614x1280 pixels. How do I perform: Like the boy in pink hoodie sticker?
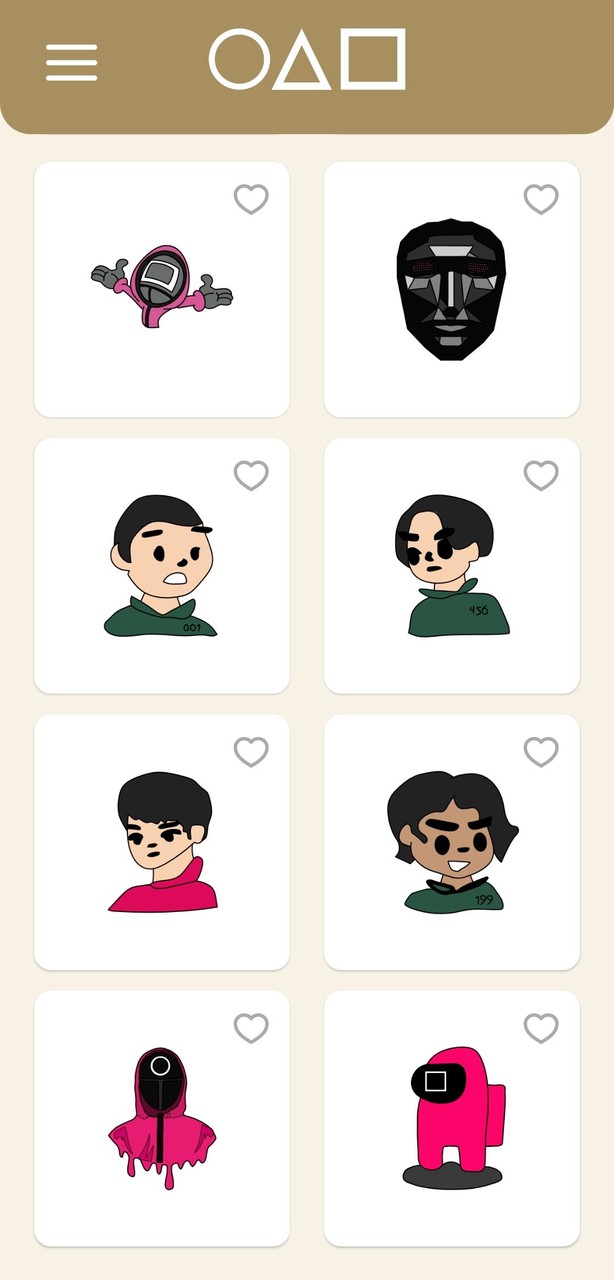tap(251, 752)
